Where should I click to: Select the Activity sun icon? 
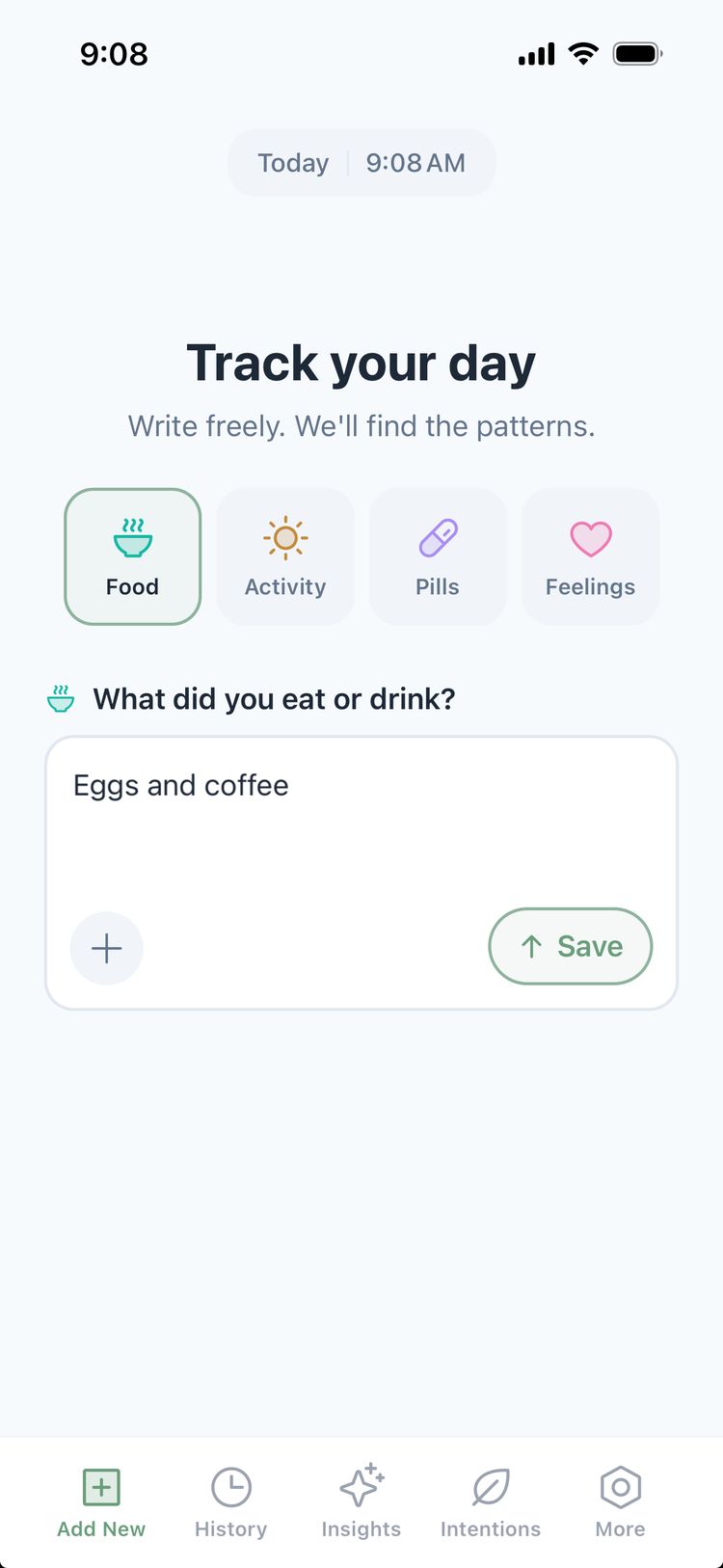[x=284, y=538]
